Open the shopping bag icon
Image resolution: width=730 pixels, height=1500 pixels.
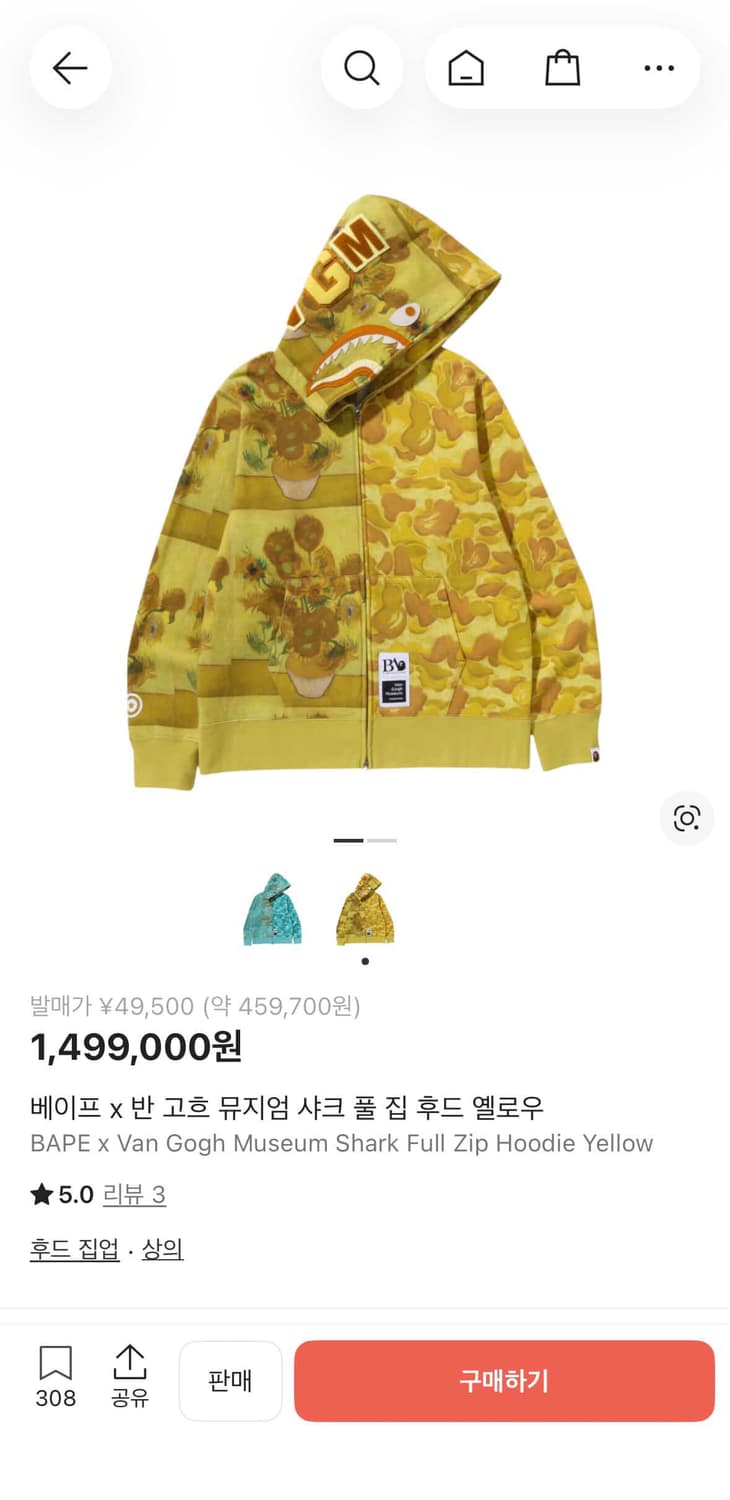(x=561, y=68)
